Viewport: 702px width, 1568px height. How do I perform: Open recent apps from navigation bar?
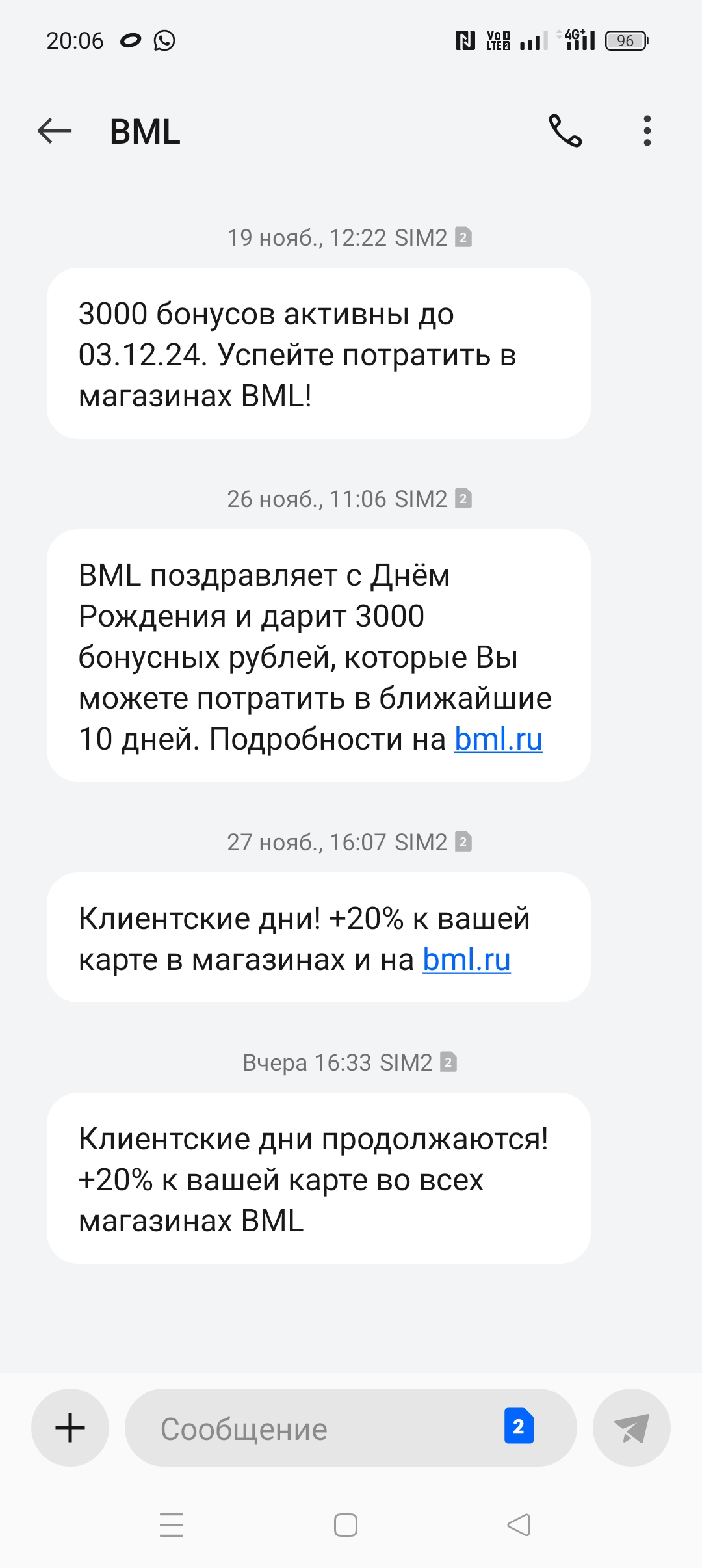point(172,1524)
